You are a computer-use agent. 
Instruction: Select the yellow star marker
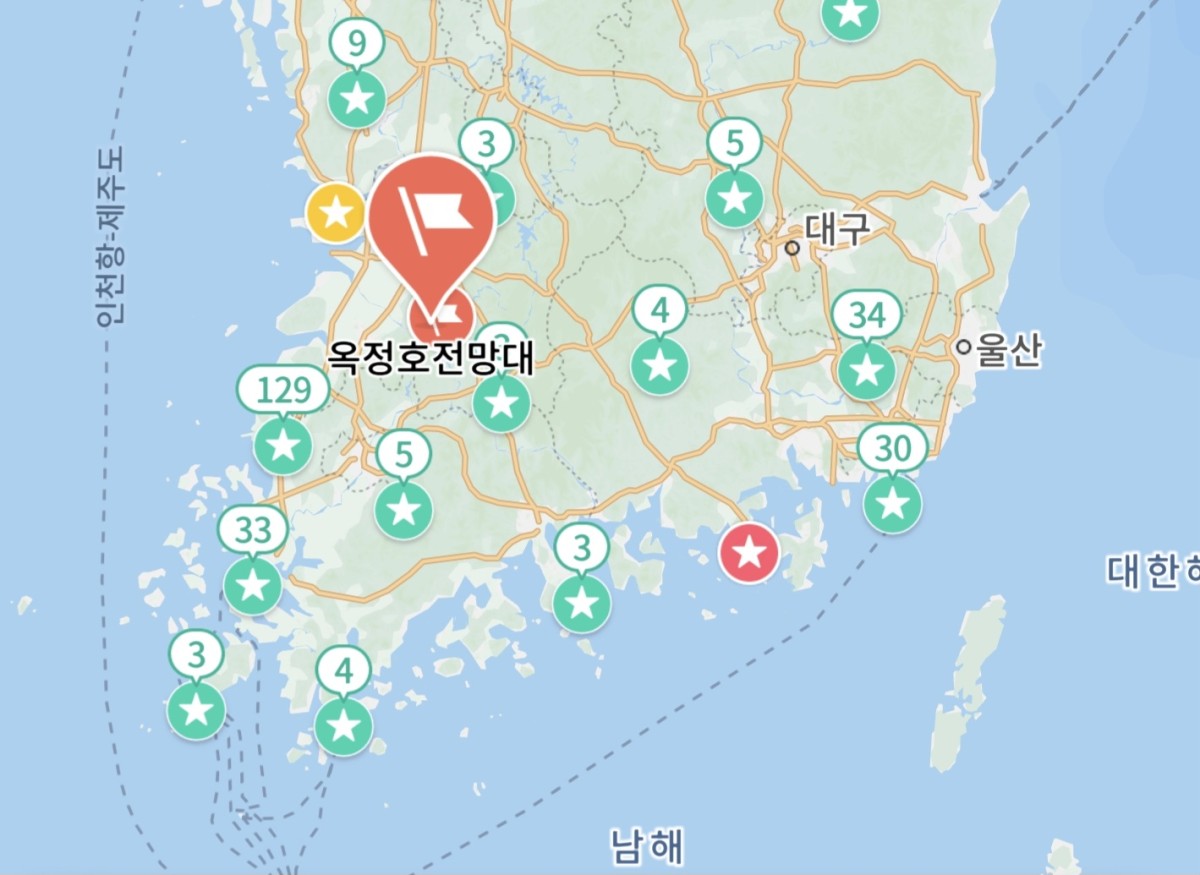click(337, 212)
